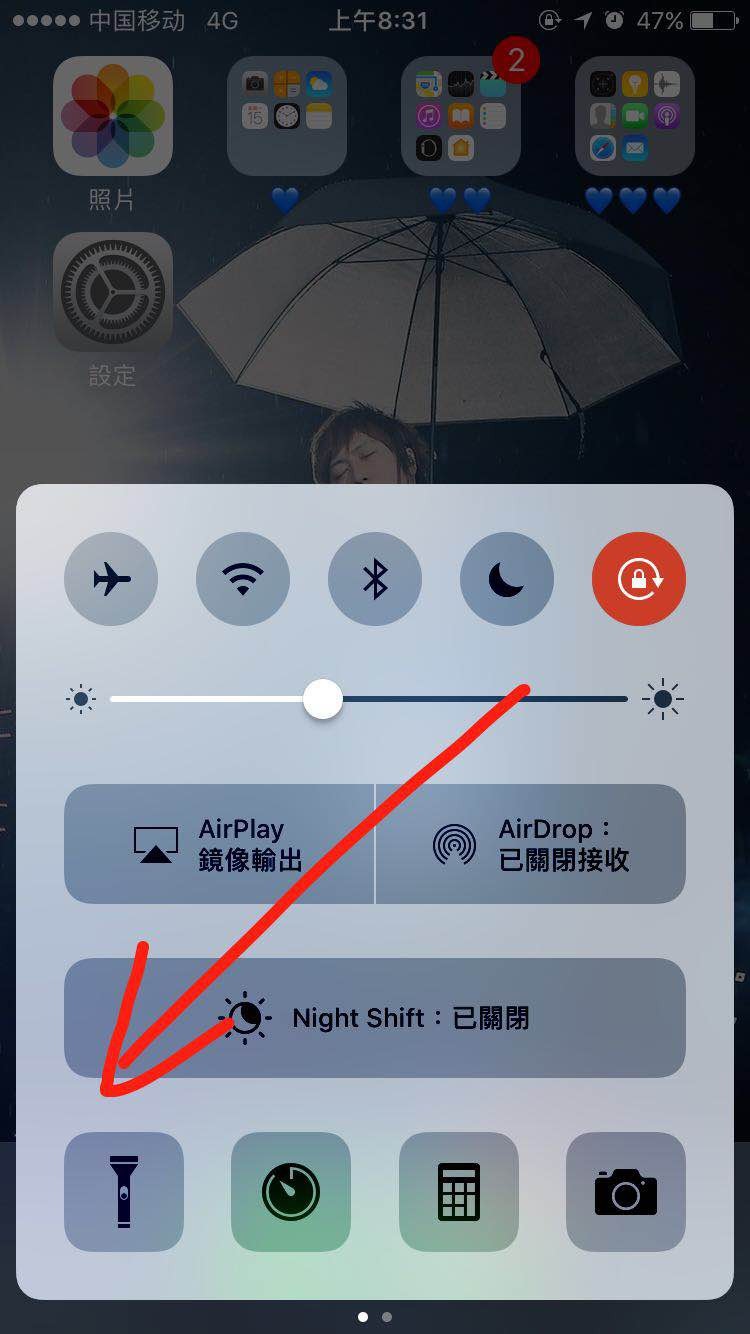
Task: Toggle the Wi-Fi button
Action: coord(243,579)
